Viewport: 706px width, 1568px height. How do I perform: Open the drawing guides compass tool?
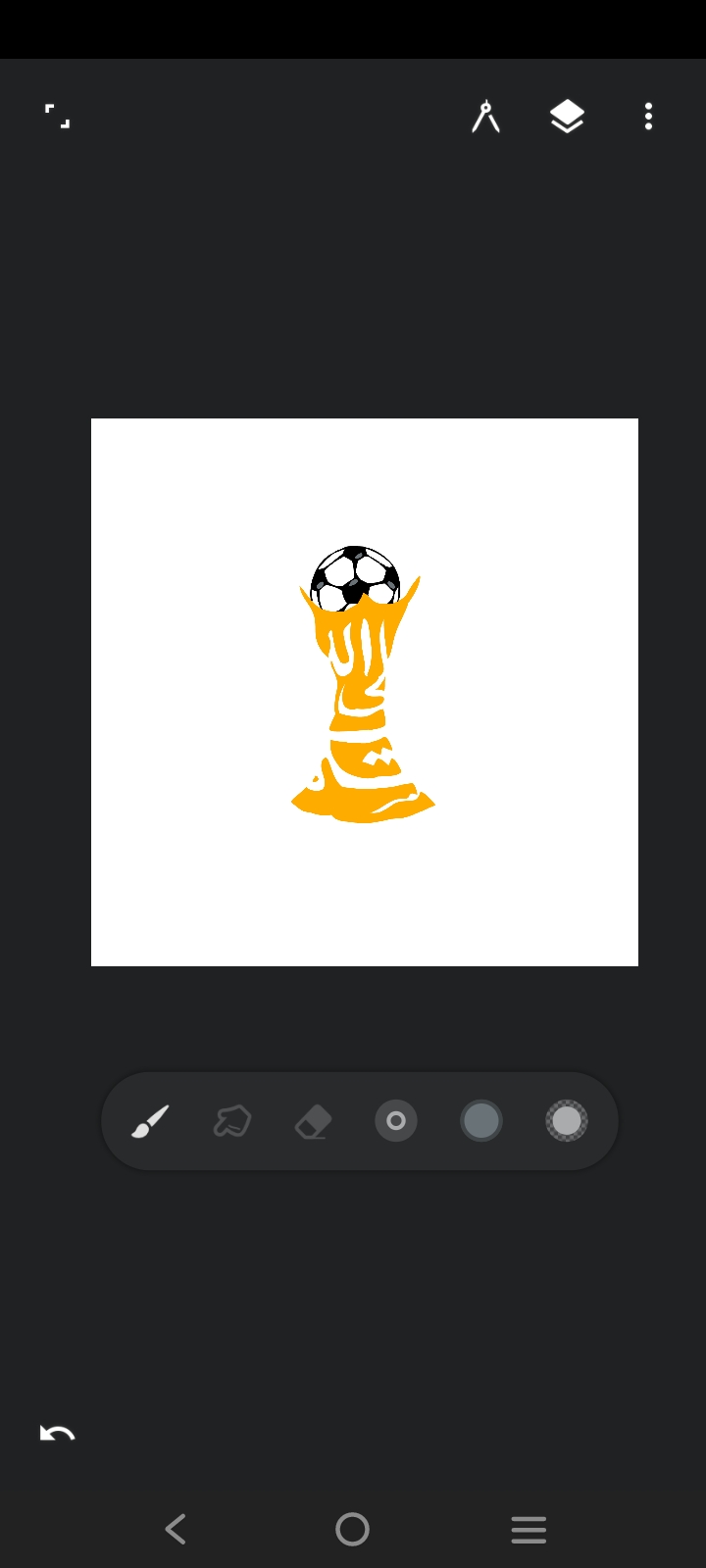485,117
